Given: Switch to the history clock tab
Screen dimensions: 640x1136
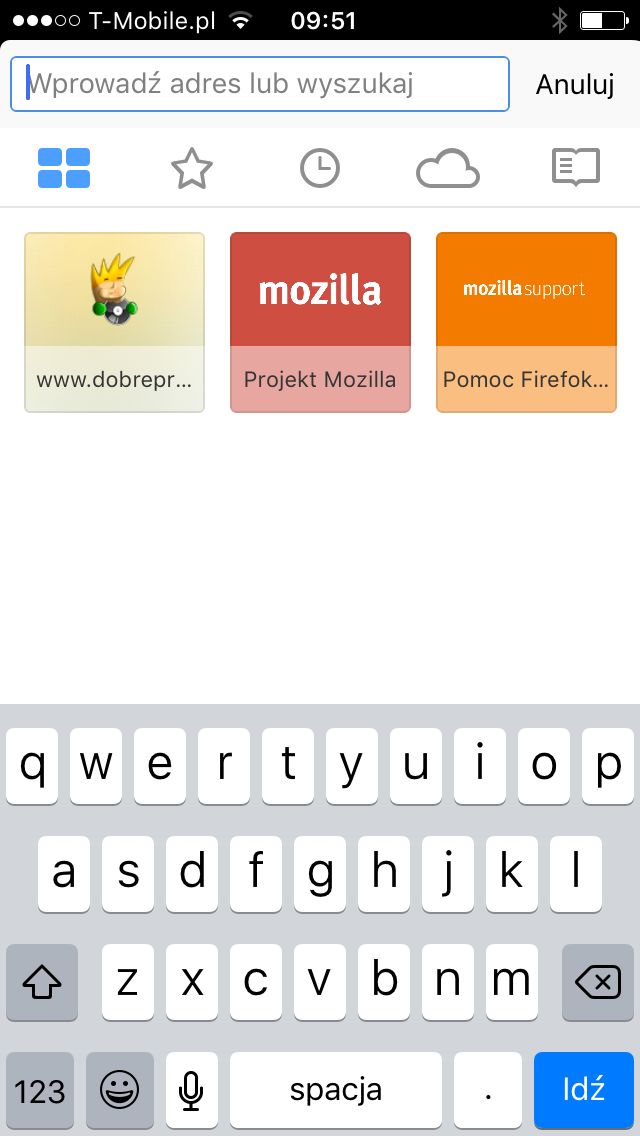Looking at the screenshot, I should click(320, 168).
